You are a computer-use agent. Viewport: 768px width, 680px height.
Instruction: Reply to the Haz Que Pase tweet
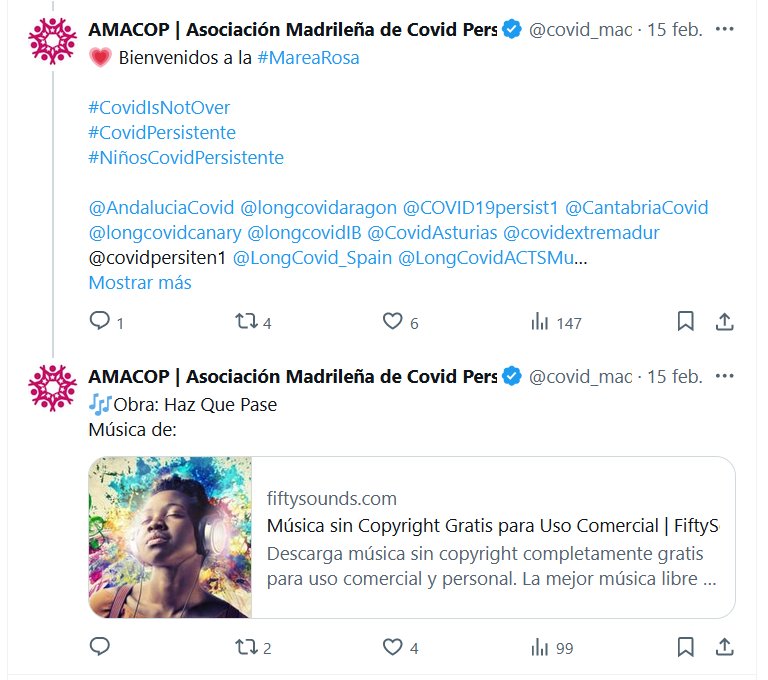pos(100,647)
